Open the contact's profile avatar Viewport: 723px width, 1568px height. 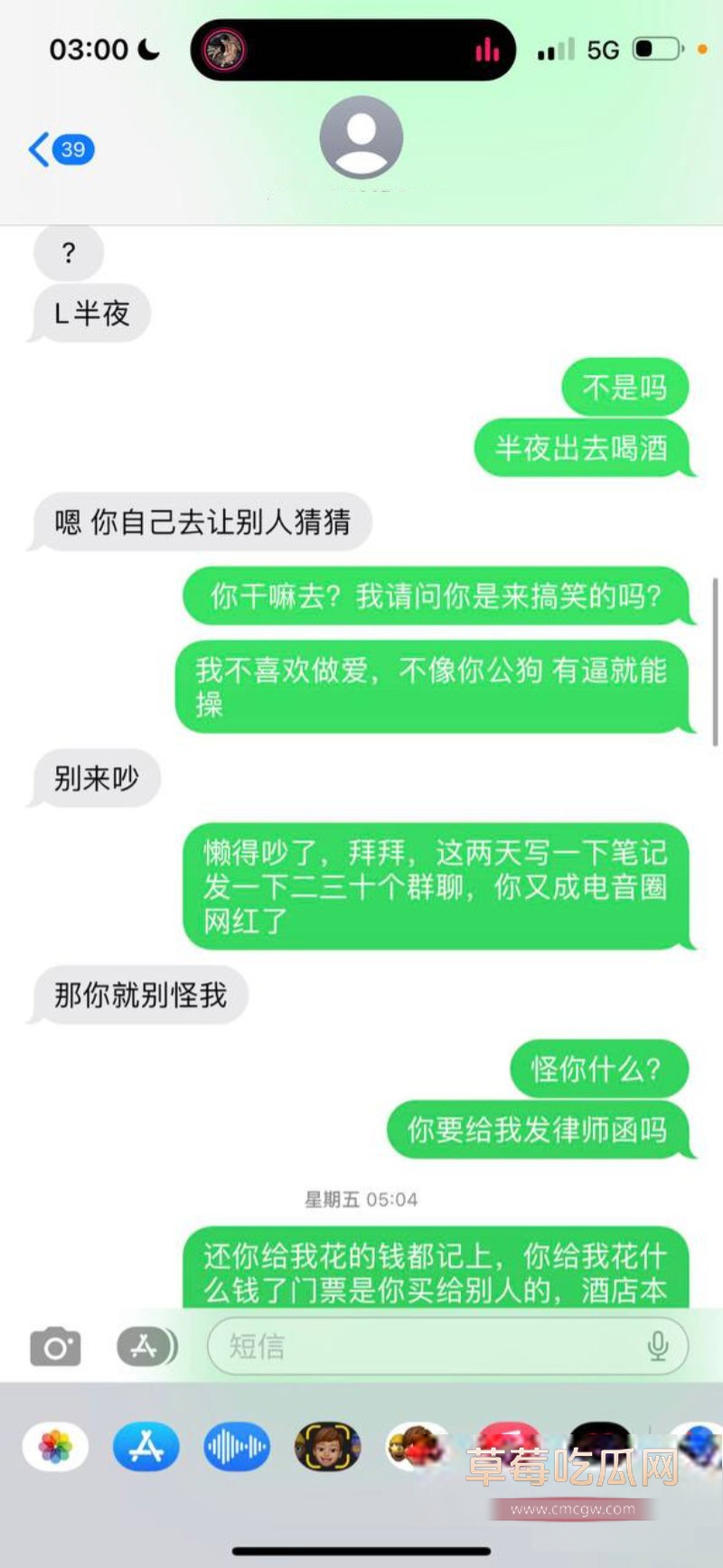click(361, 137)
